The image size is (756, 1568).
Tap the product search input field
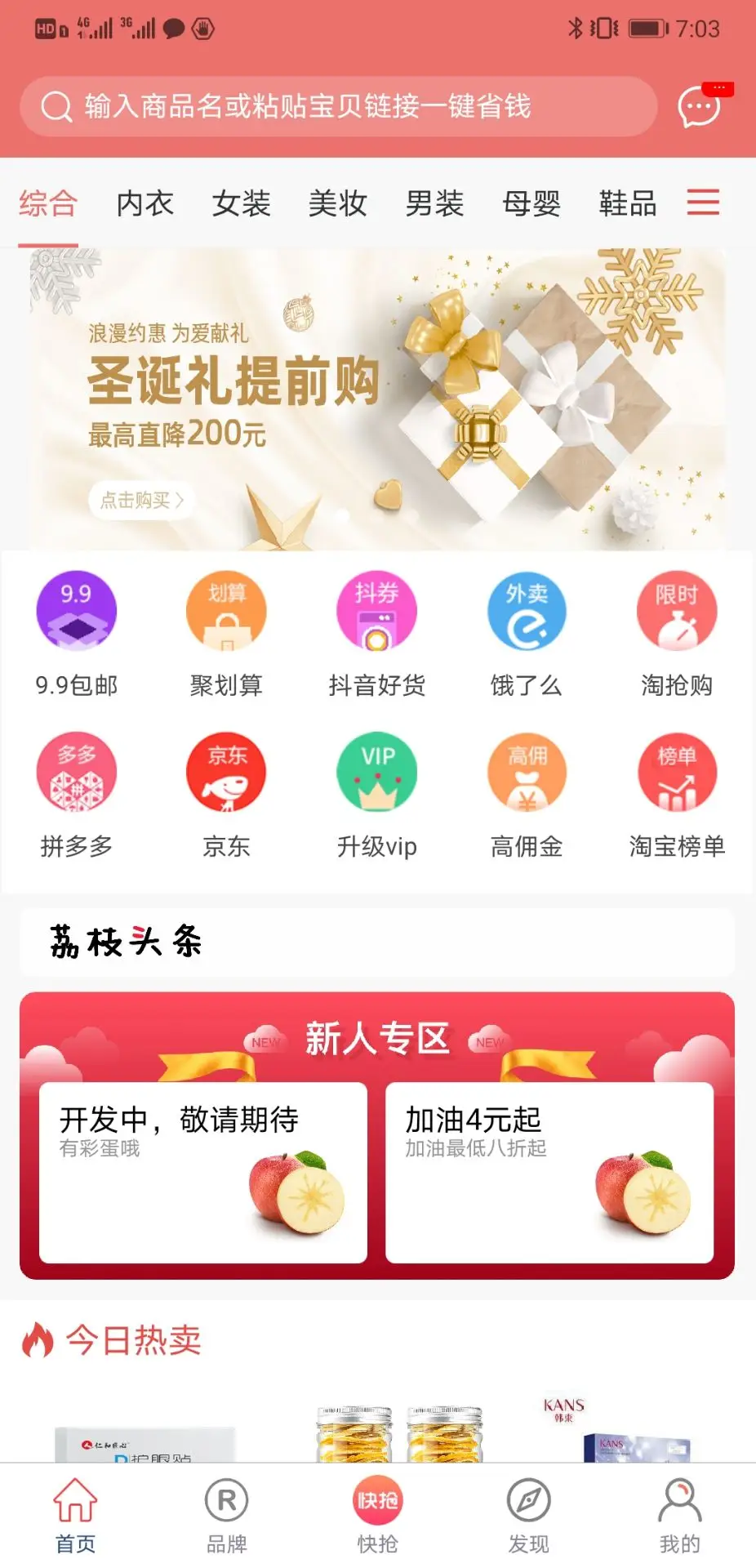tap(338, 106)
